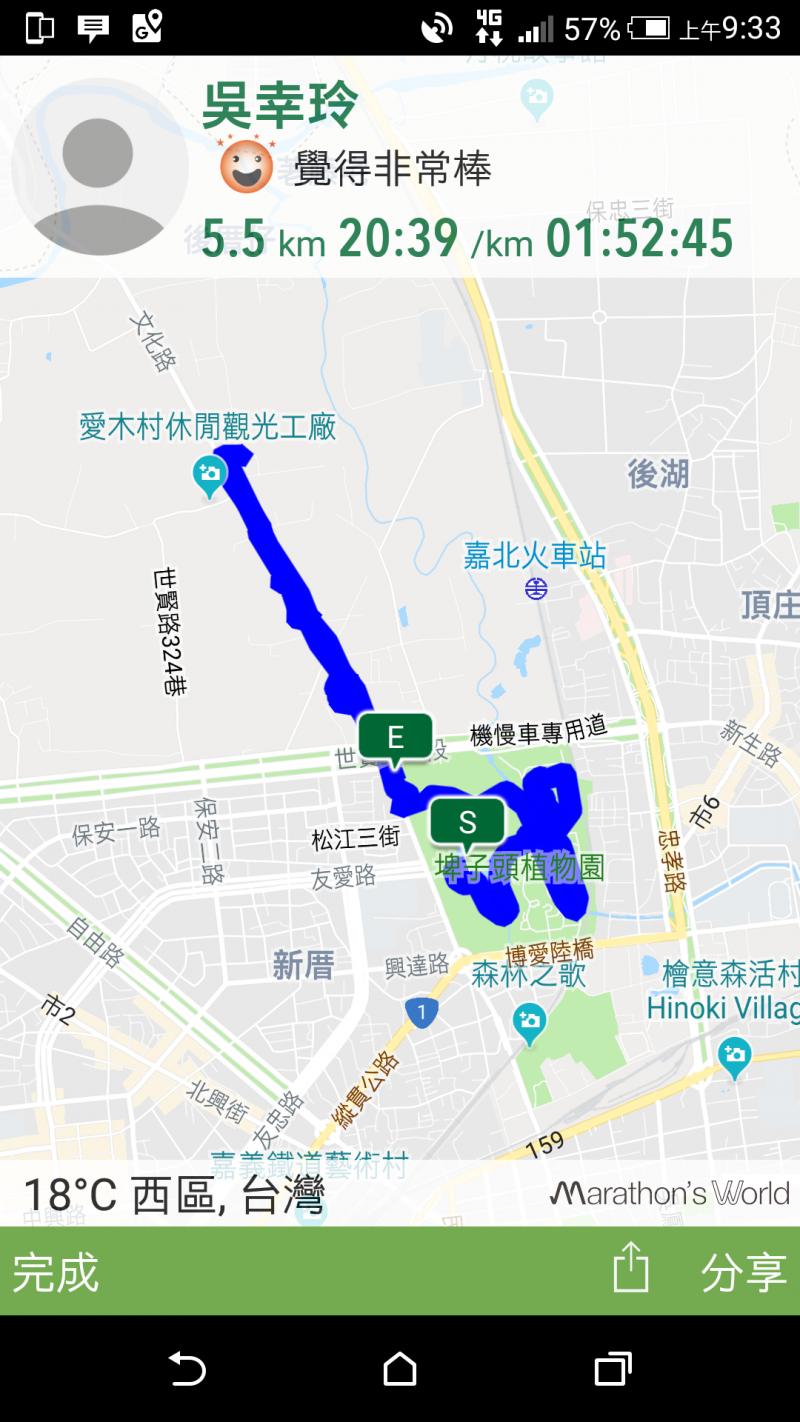800x1422 pixels.
Task: Go back with system back button
Action: click(x=187, y=1368)
